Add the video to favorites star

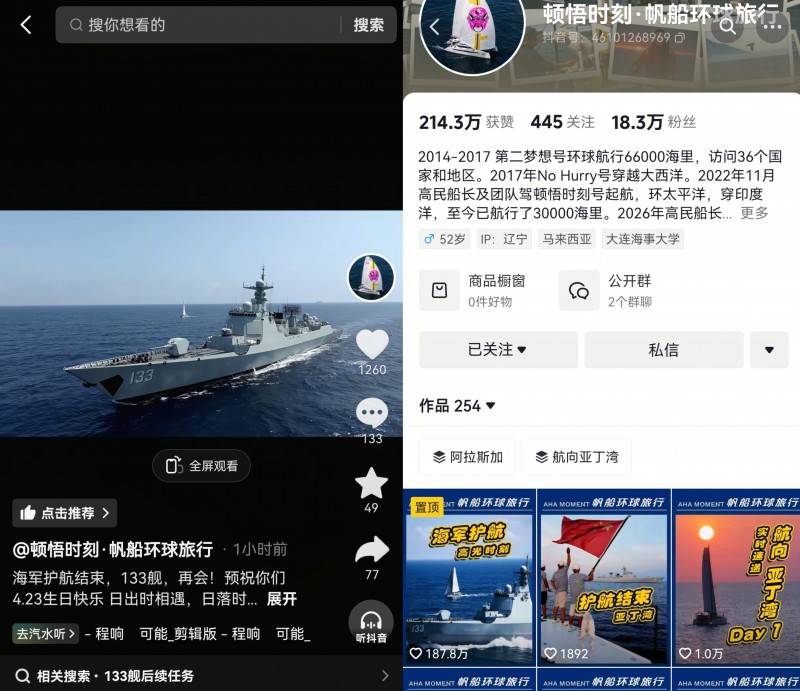coord(371,483)
